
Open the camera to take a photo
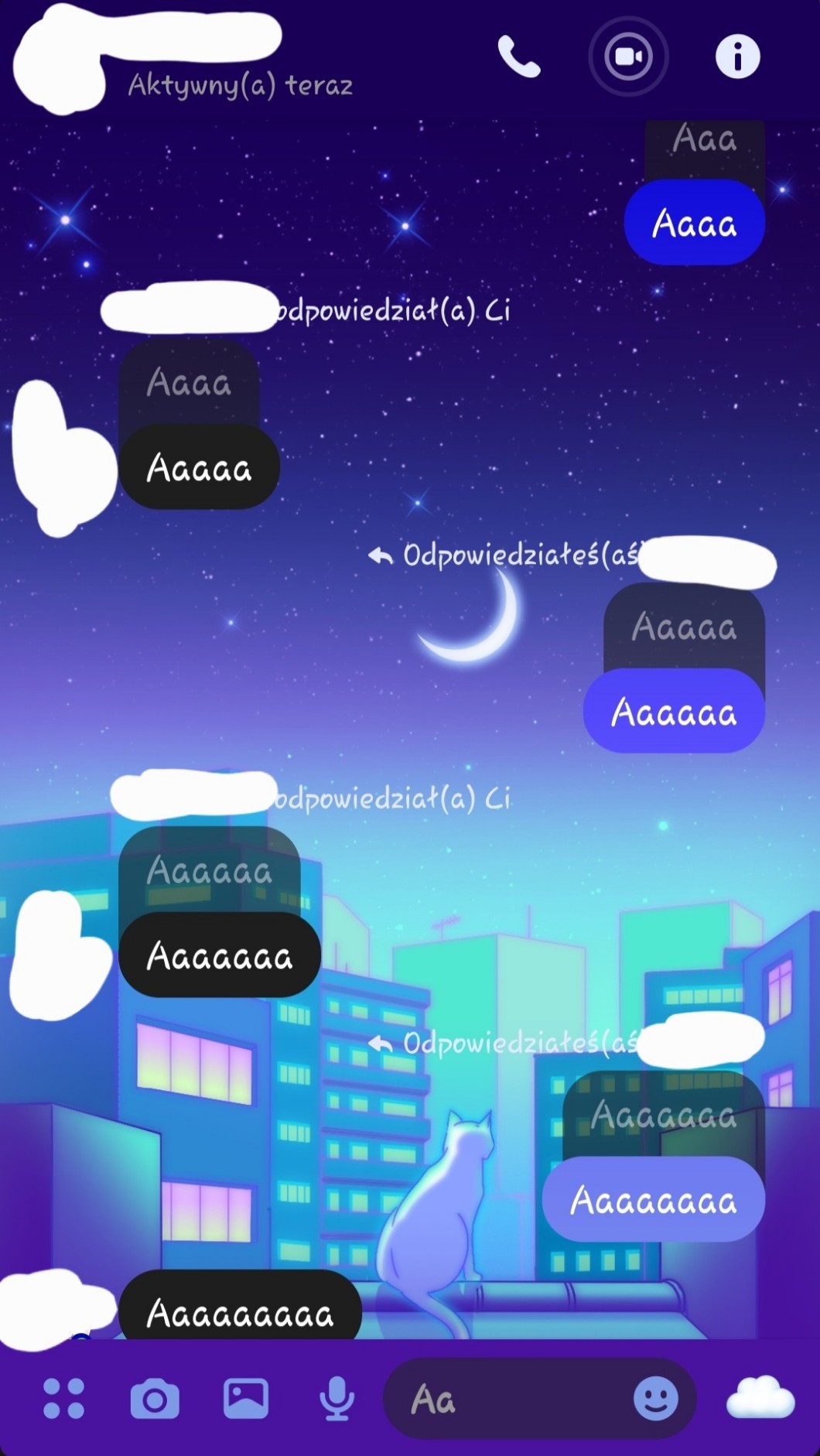point(155,1399)
